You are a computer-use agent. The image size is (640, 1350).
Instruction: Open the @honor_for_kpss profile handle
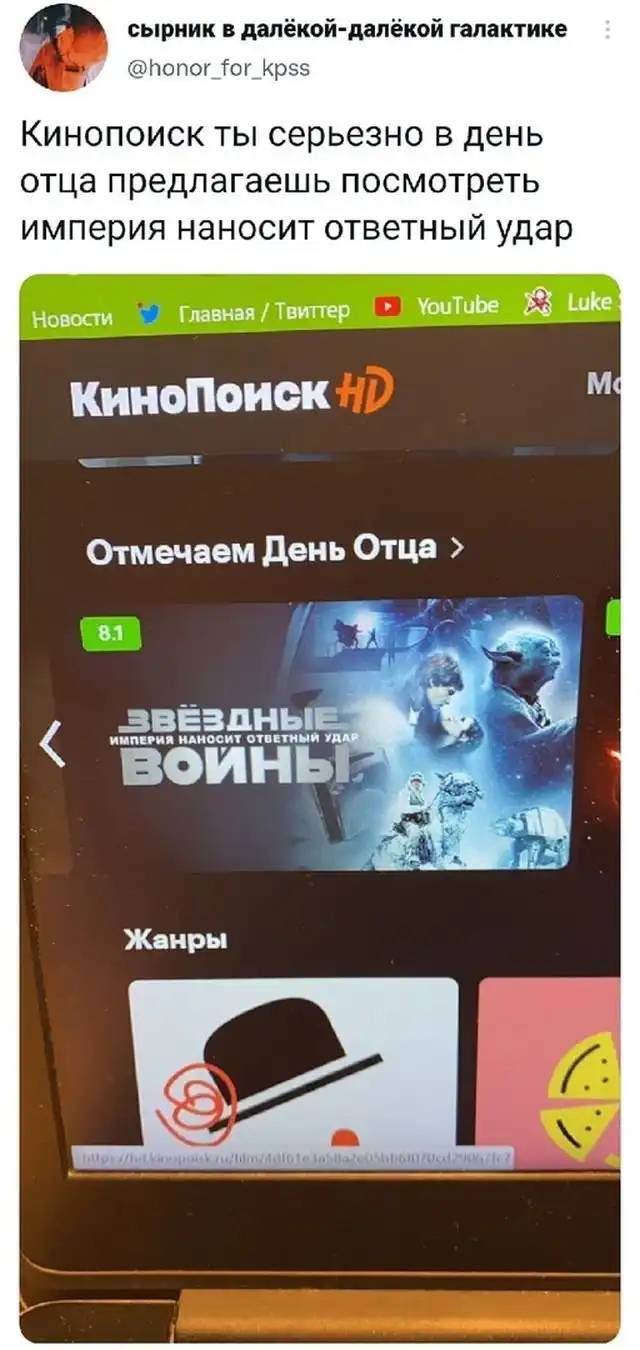pos(219,68)
